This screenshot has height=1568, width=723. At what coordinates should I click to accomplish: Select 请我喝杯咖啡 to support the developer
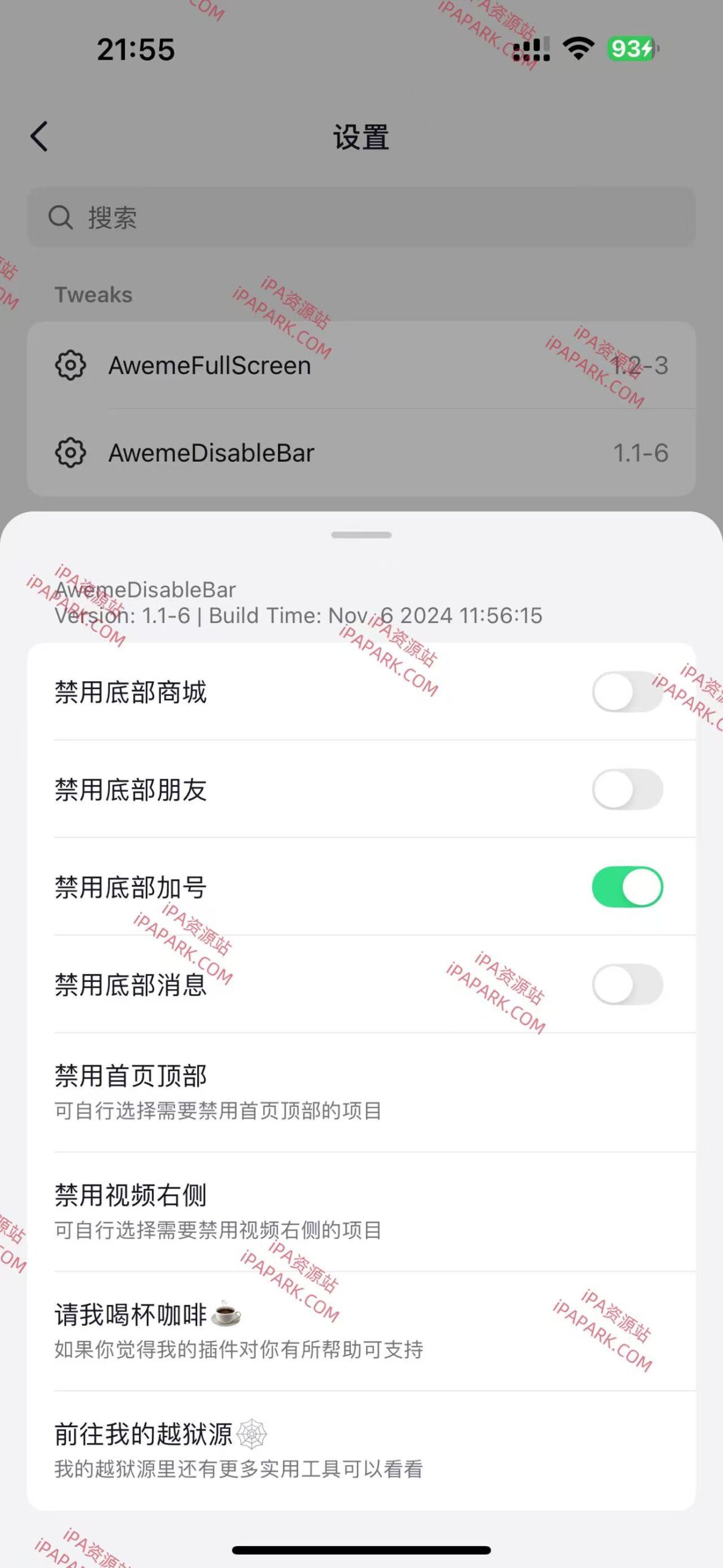[361, 1331]
